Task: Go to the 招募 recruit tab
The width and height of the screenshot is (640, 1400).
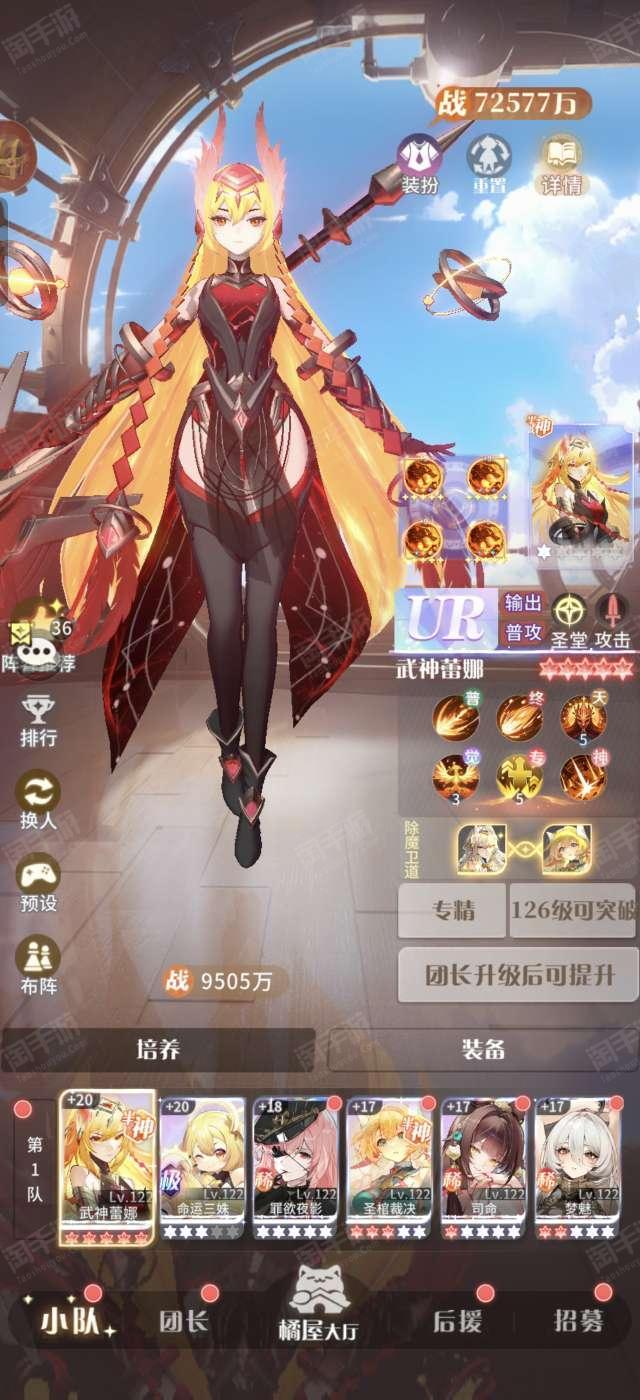Action: click(579, 1321)
